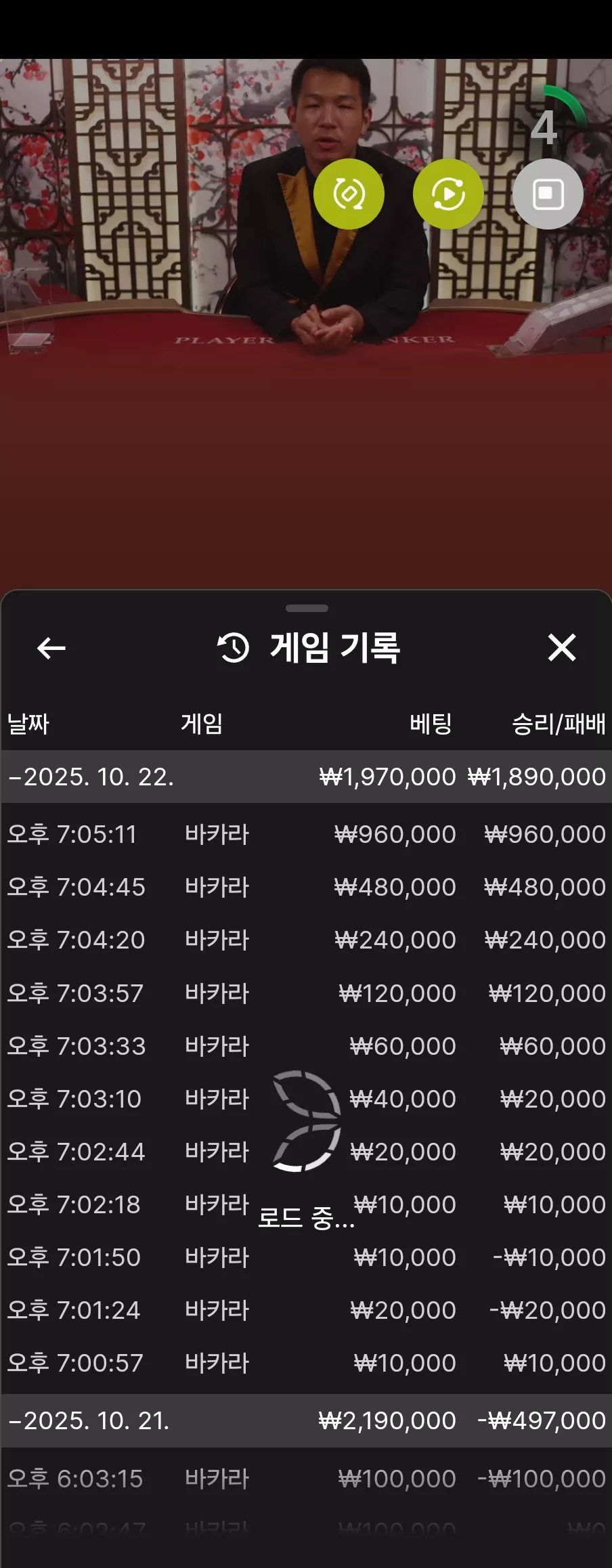Viewport: 612px width, 1568px height.
Task: Open the 오후 7:04:20 baccarat round
Action: tap(306, 940)
